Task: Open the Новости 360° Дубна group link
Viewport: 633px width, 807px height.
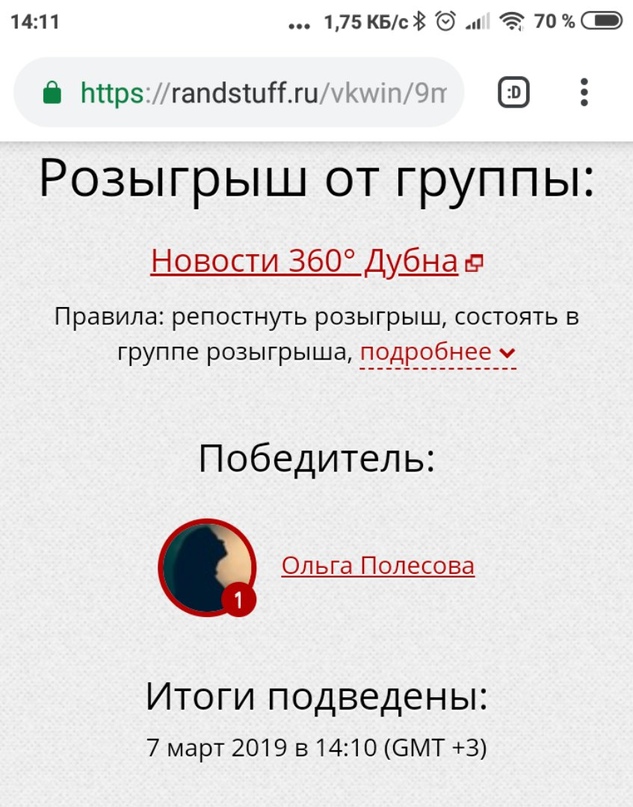Action: pos(304,261)
